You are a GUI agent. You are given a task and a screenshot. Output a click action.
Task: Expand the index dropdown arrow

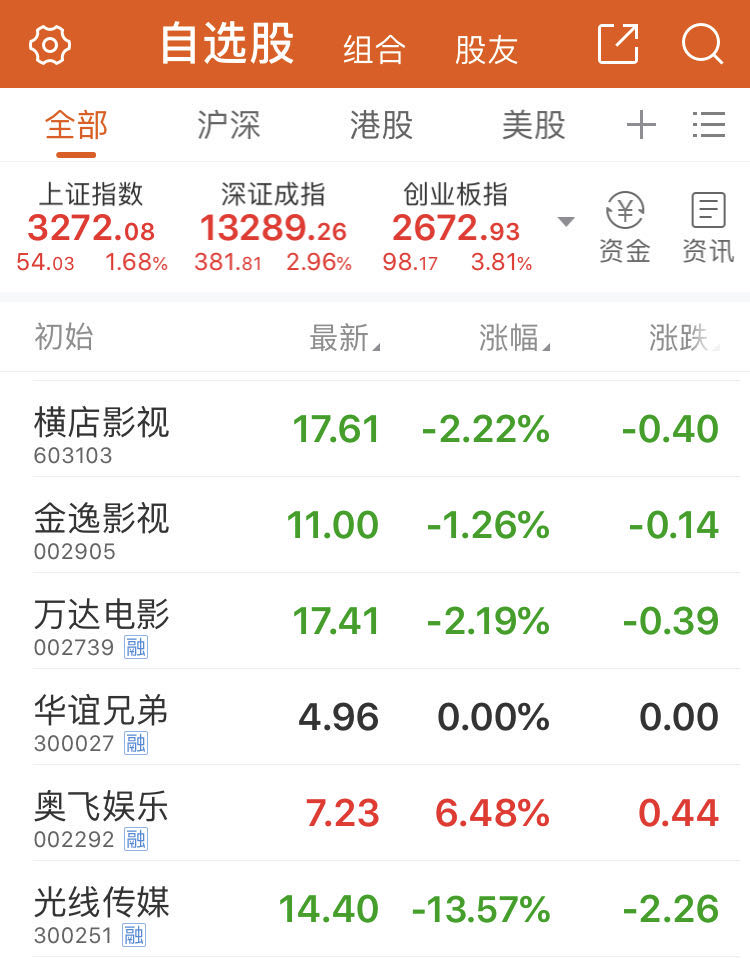[x=566, y=221]
